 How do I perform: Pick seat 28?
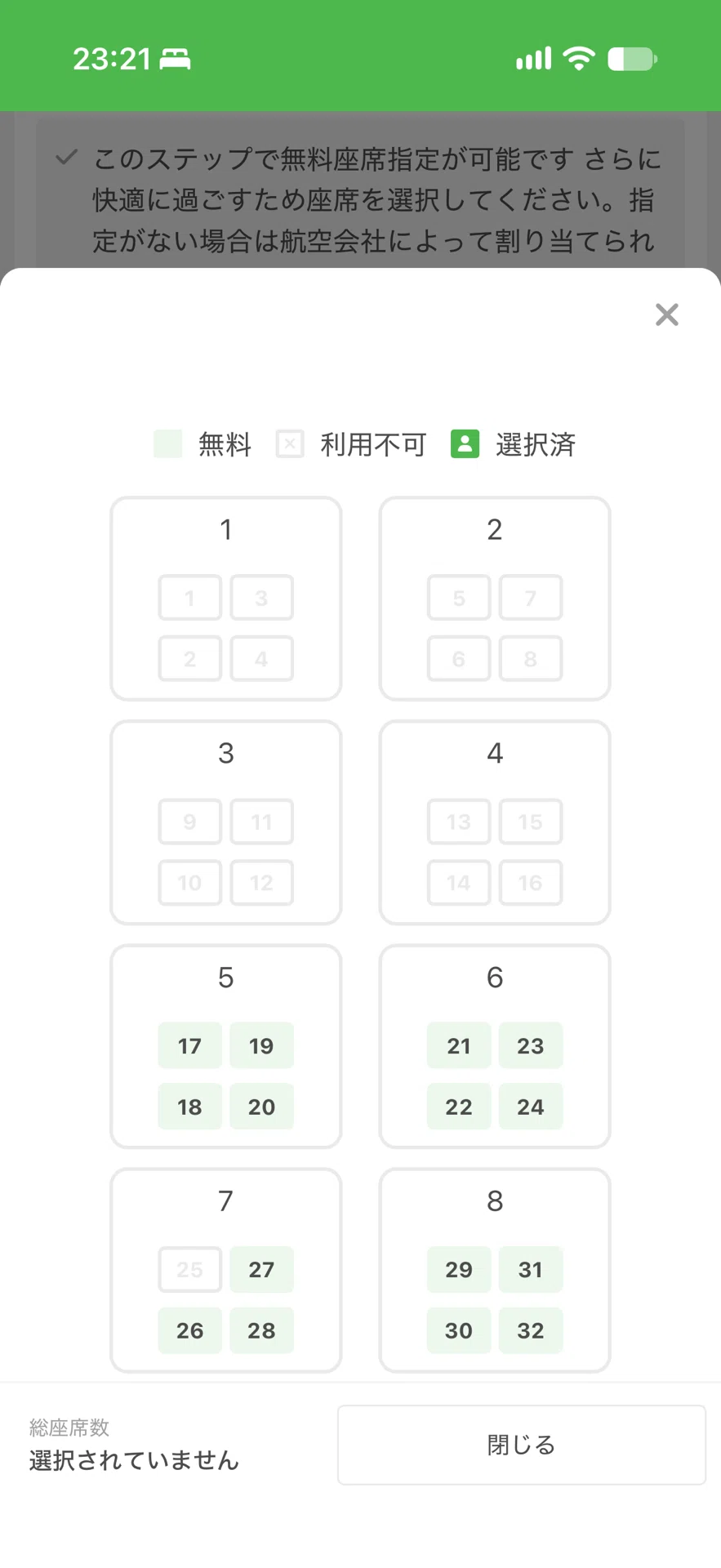click(x=261, y=1330)
